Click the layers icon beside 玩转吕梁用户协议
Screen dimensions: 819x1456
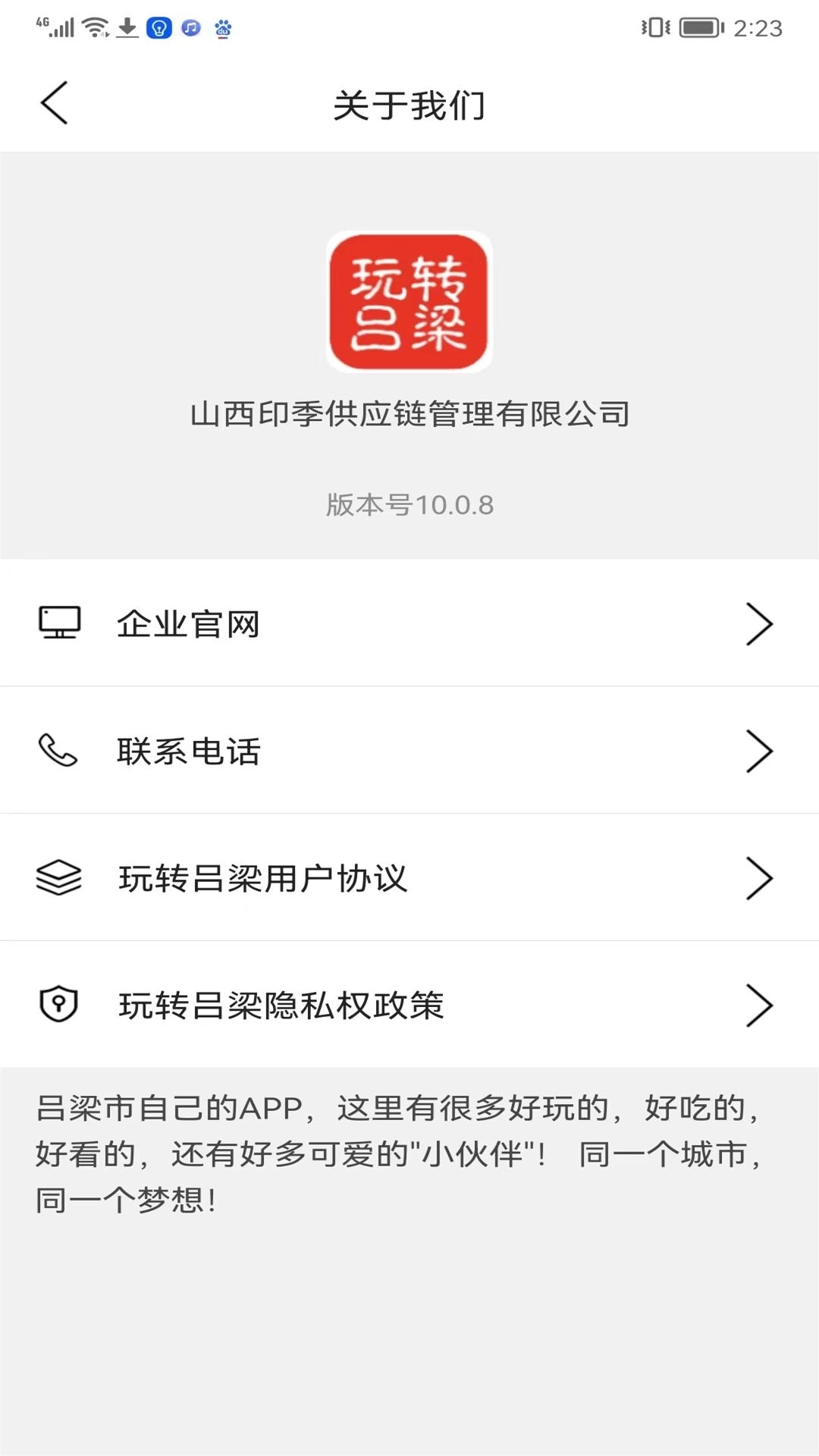click(x=58, y=878)
